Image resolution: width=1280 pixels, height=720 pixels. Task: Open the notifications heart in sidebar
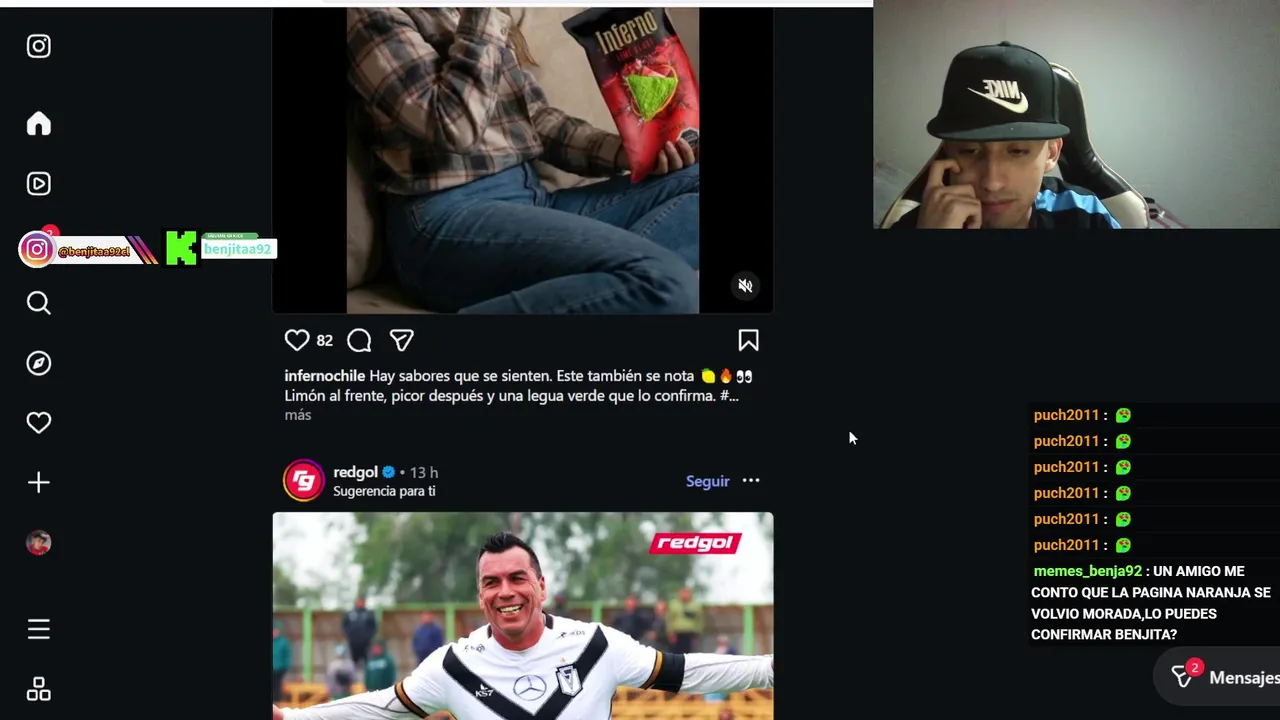point(38,423)
